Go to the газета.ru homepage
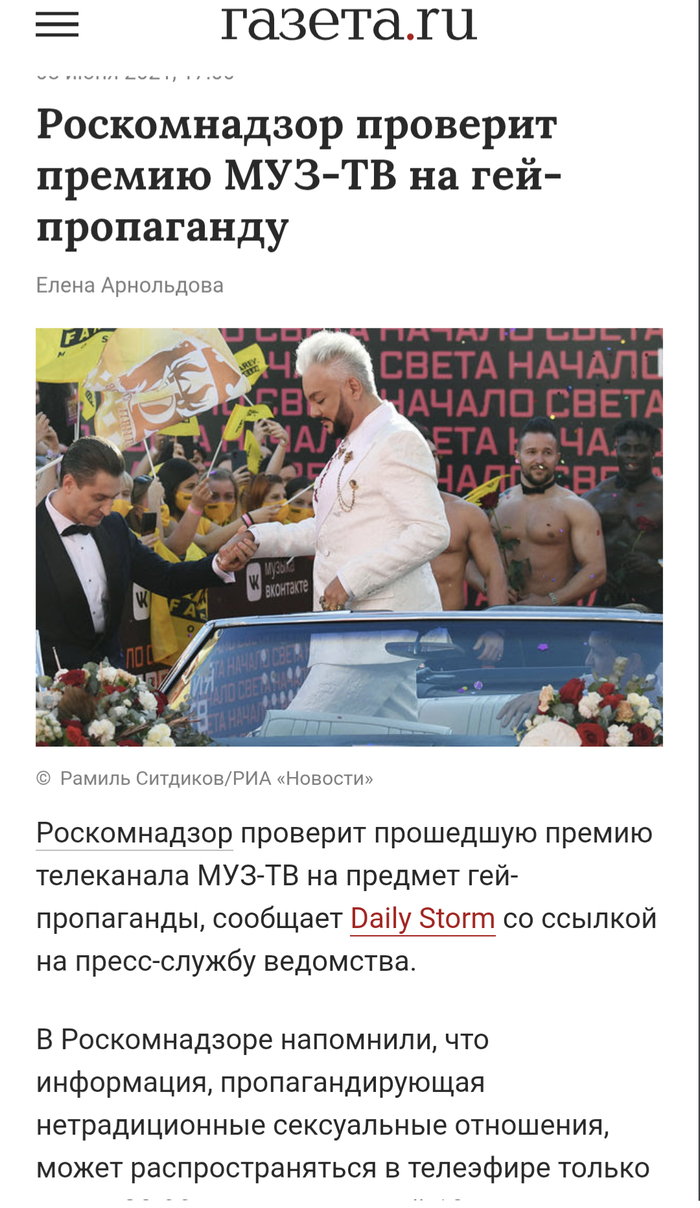 pos(348,22)
